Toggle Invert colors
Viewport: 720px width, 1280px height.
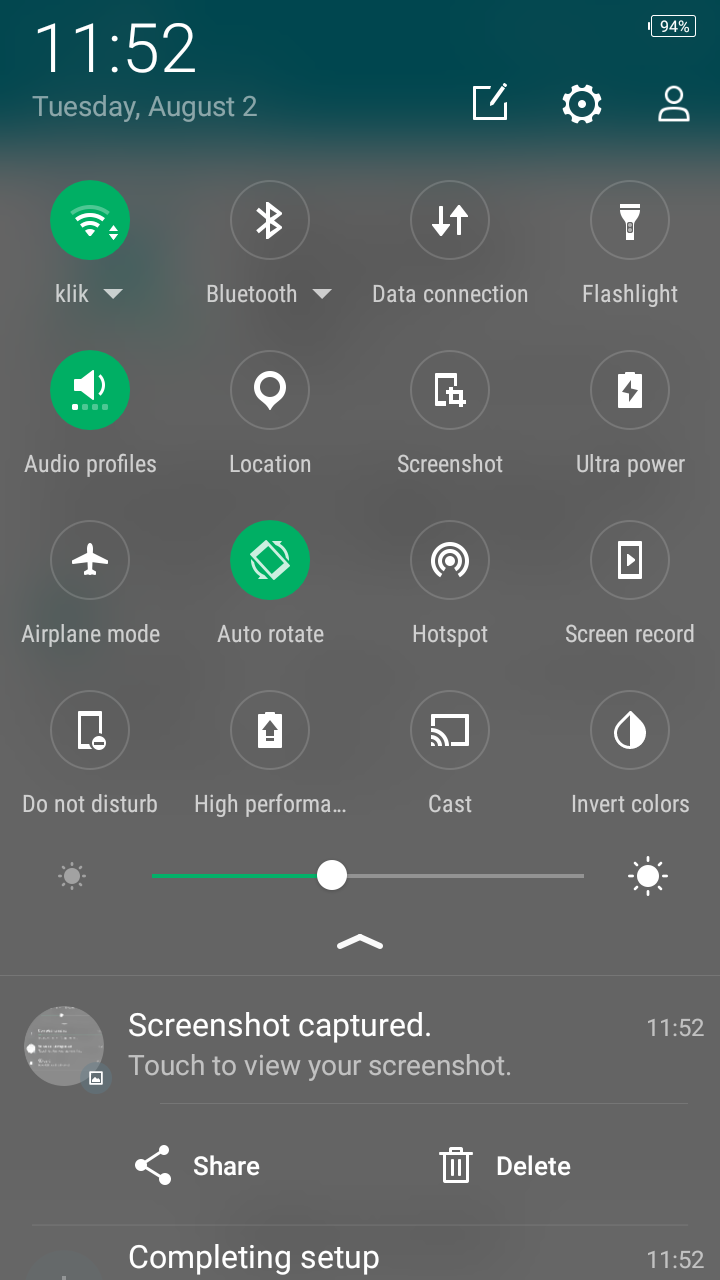(630, 730)
